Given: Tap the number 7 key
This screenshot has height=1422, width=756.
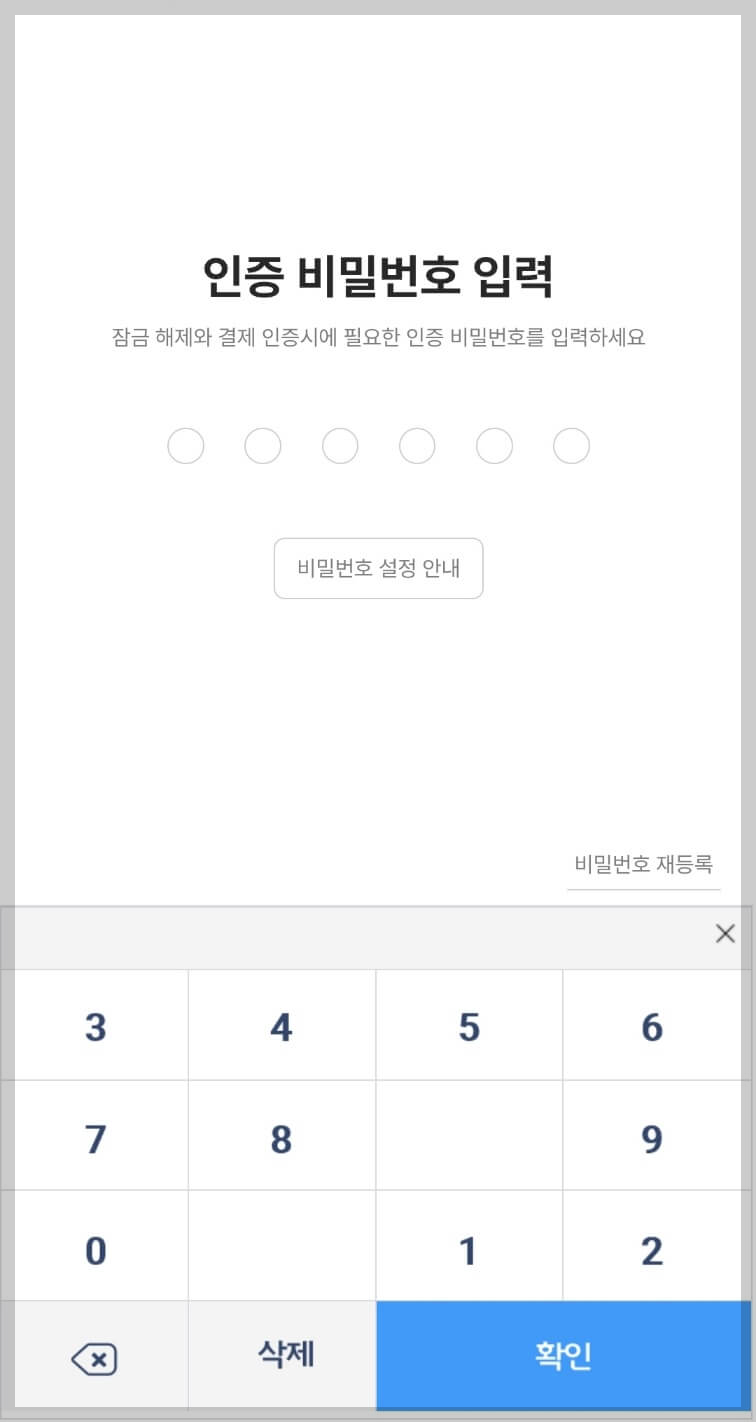Looking at the screenshot, I should click(x=94, y=1135).
